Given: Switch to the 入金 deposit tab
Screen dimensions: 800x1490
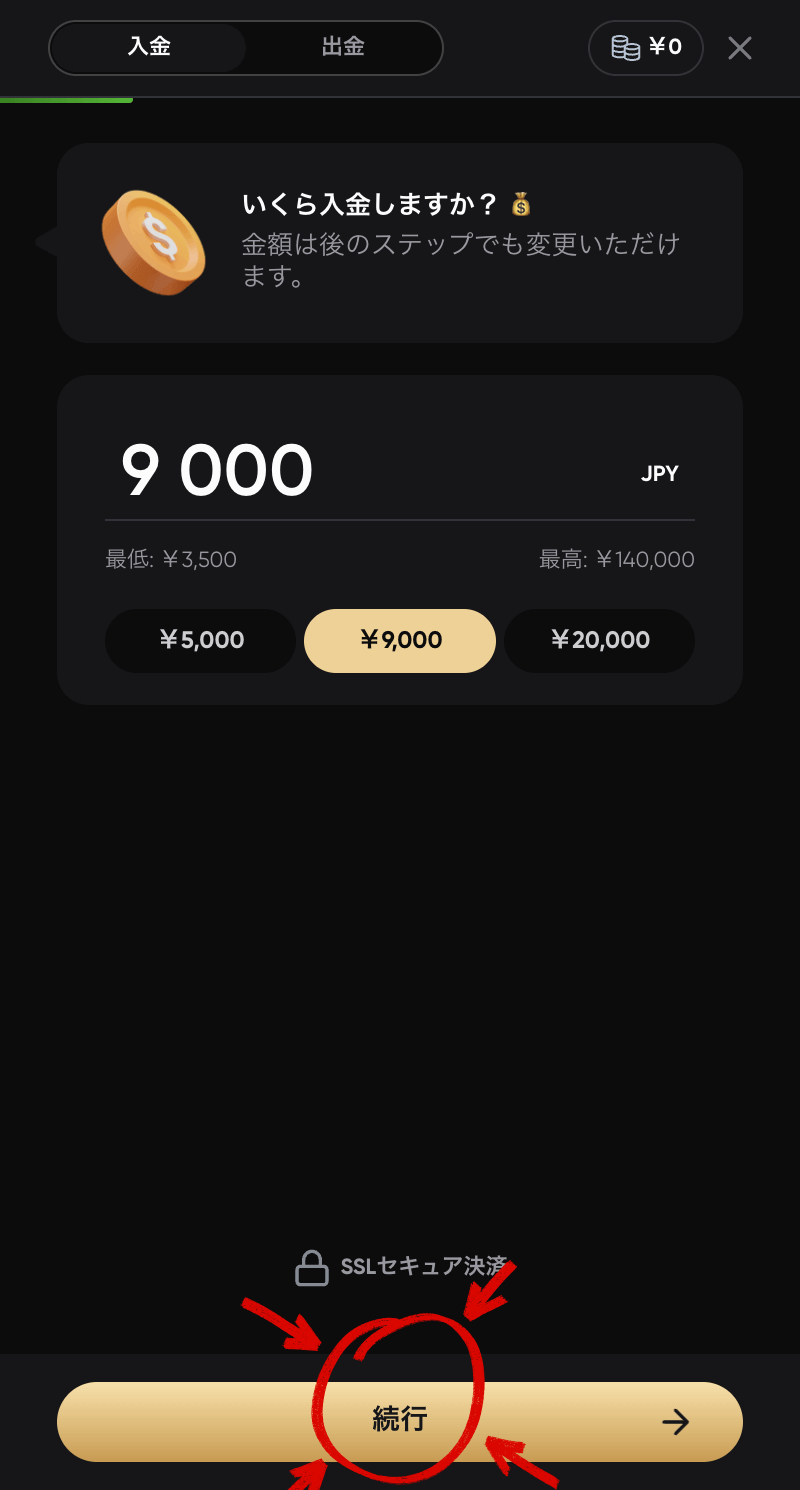Looking at the screenshot, I should click(148, 47).
